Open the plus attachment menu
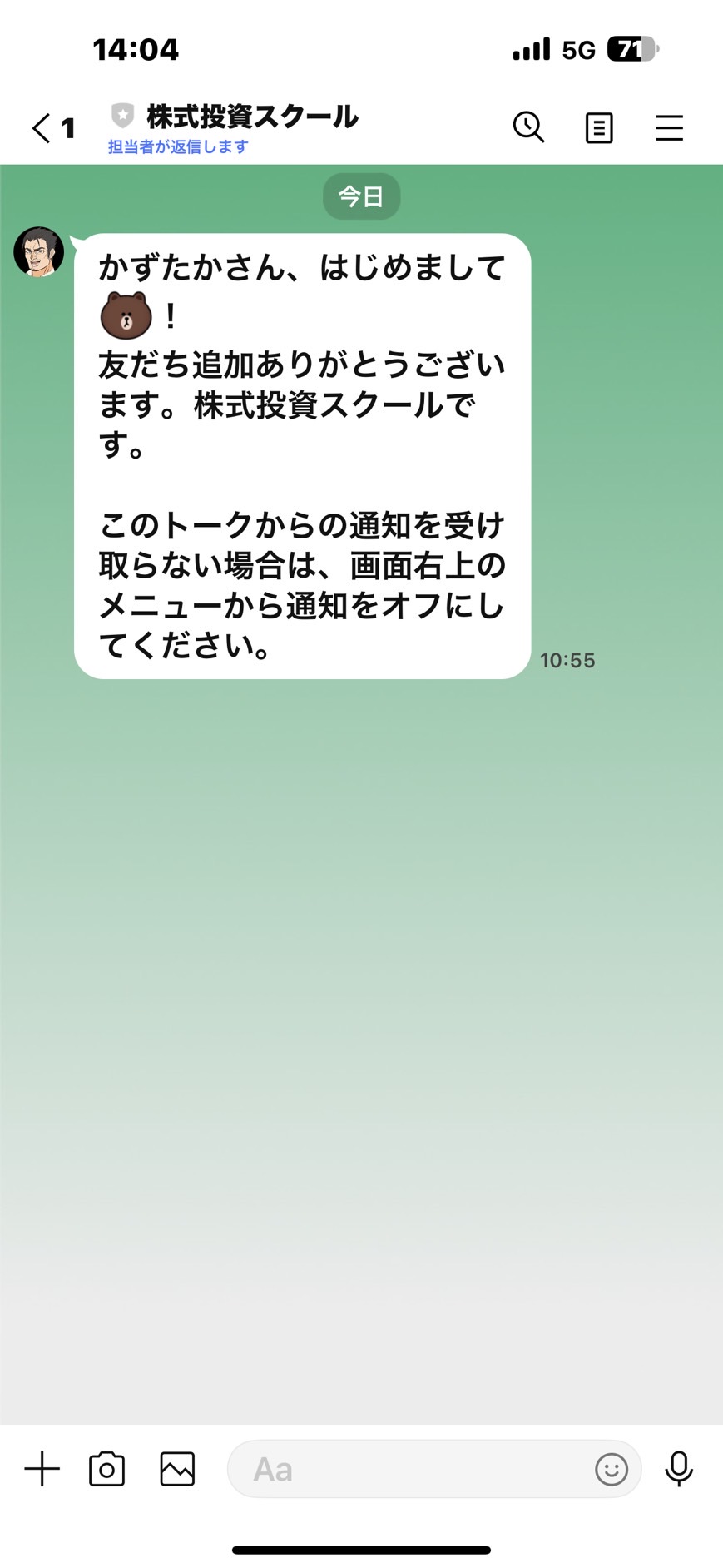This screenshot has width=723, height=1568. pos(42,1469)
